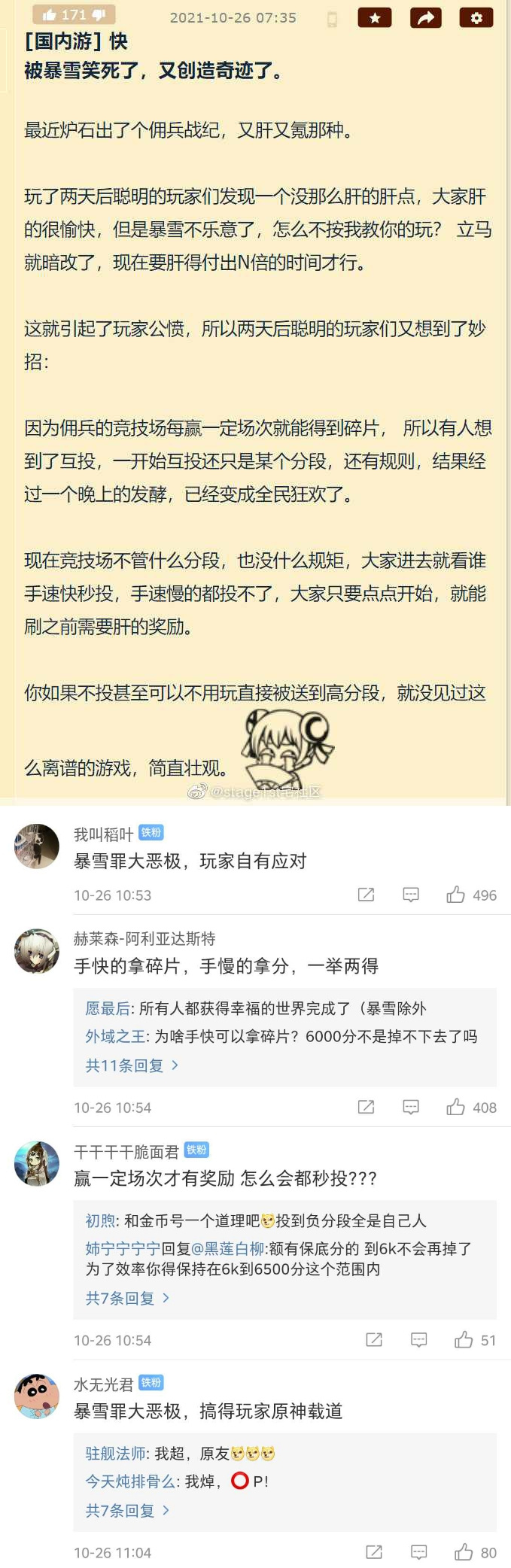Like 干干干干脆面君's comment with 51 likes

click(463, 1339)
